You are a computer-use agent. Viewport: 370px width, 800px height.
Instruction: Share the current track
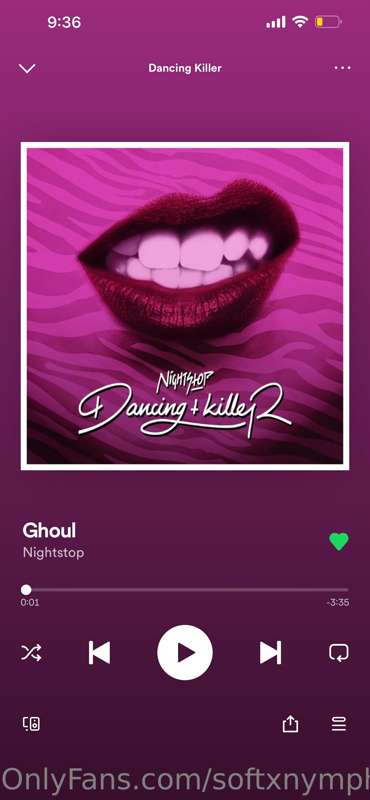[290, 723]
